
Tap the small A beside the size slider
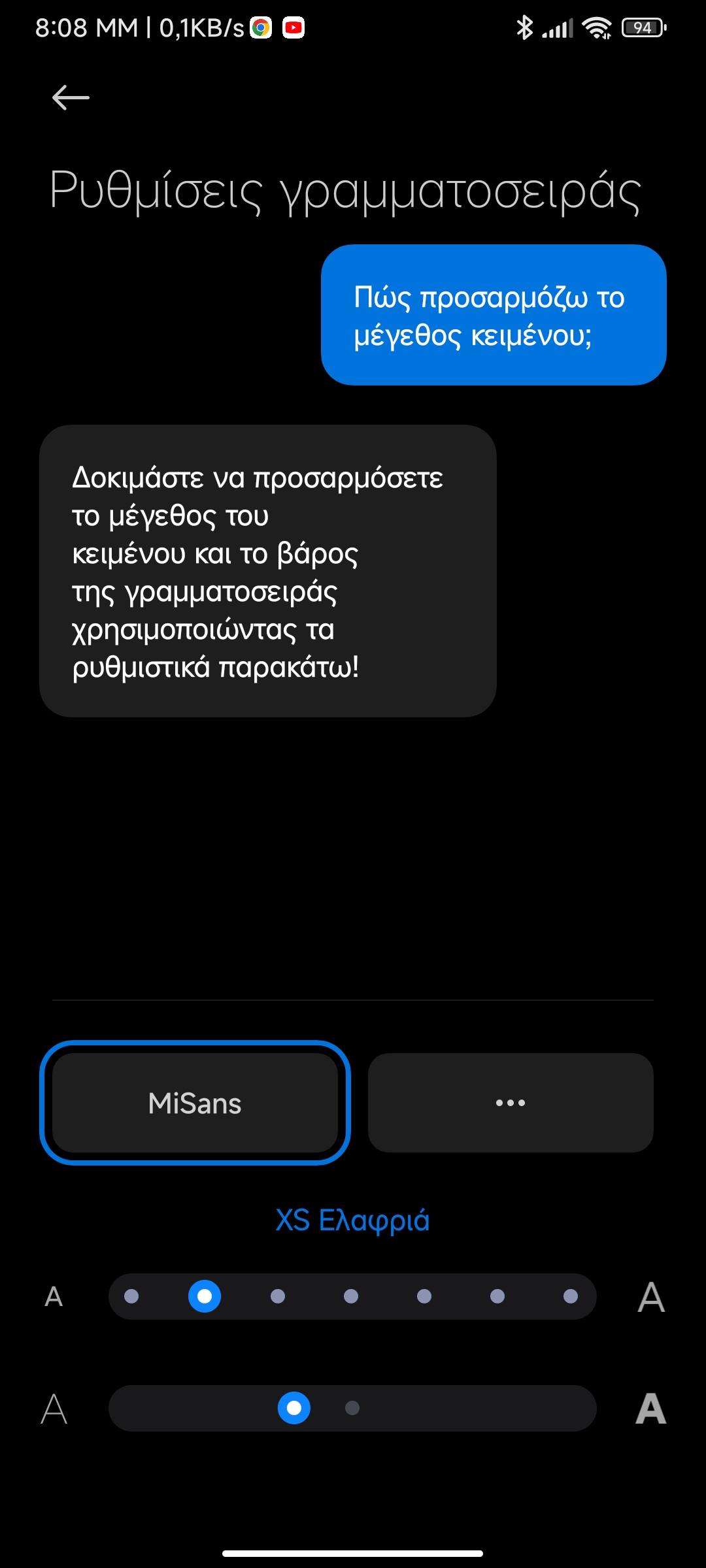54,1297
